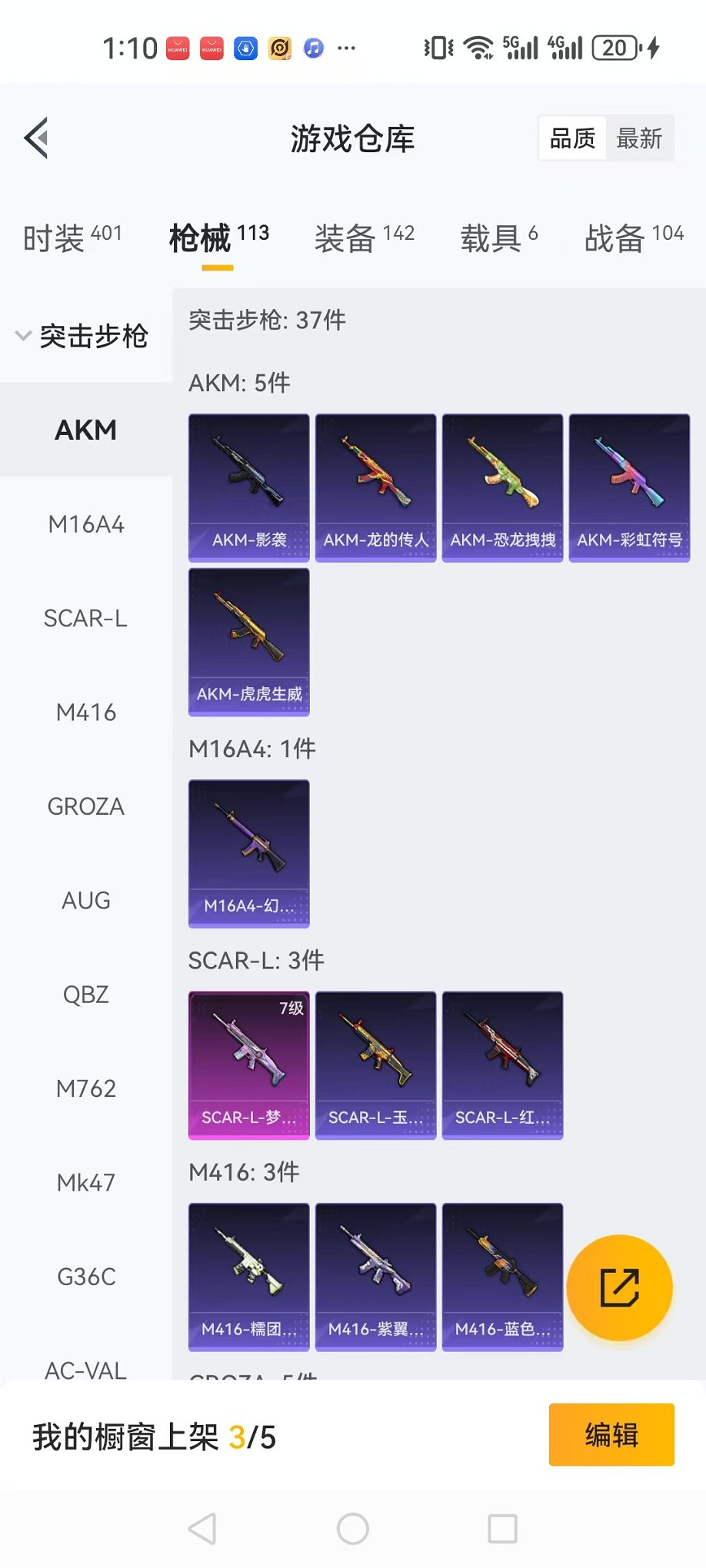The image size is (706, 1568).
Task: Tap the system home button
Action: [353, 1529]
